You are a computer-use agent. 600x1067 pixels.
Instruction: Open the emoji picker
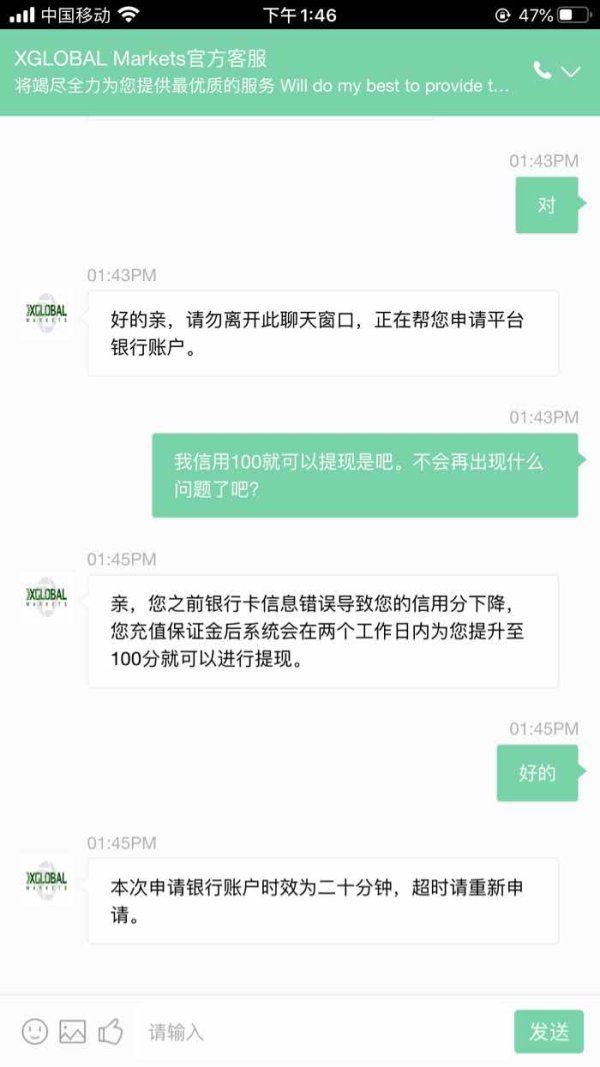point(35,1032)
